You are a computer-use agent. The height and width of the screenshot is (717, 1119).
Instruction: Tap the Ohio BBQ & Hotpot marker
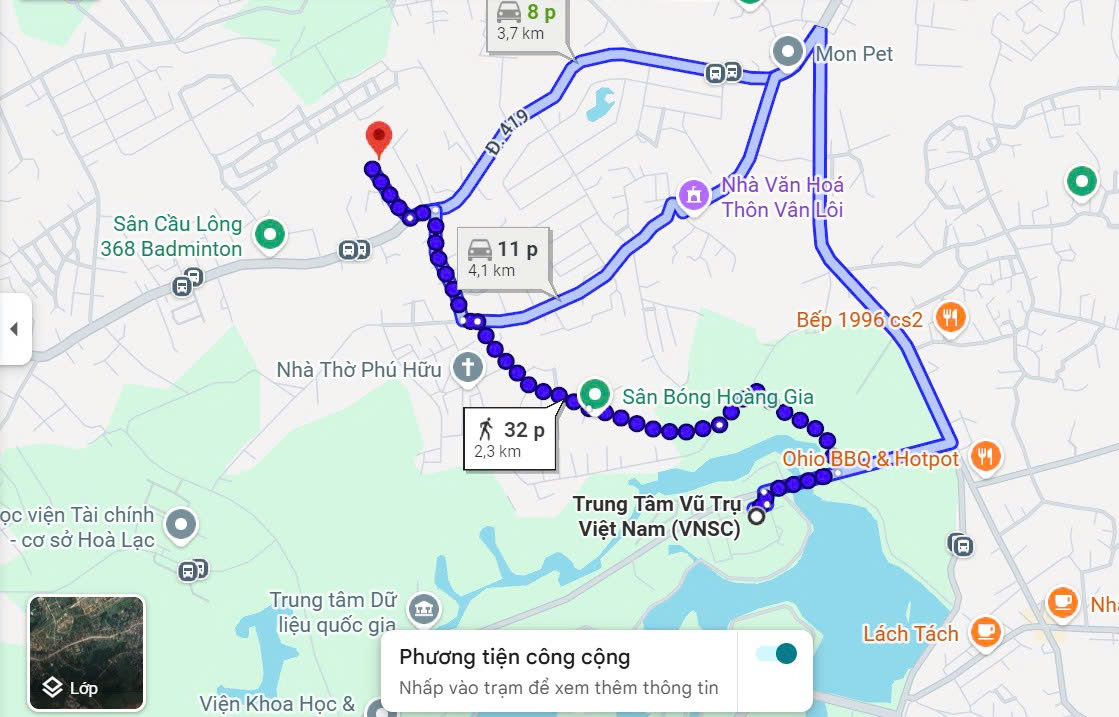(x=985, y=457)
